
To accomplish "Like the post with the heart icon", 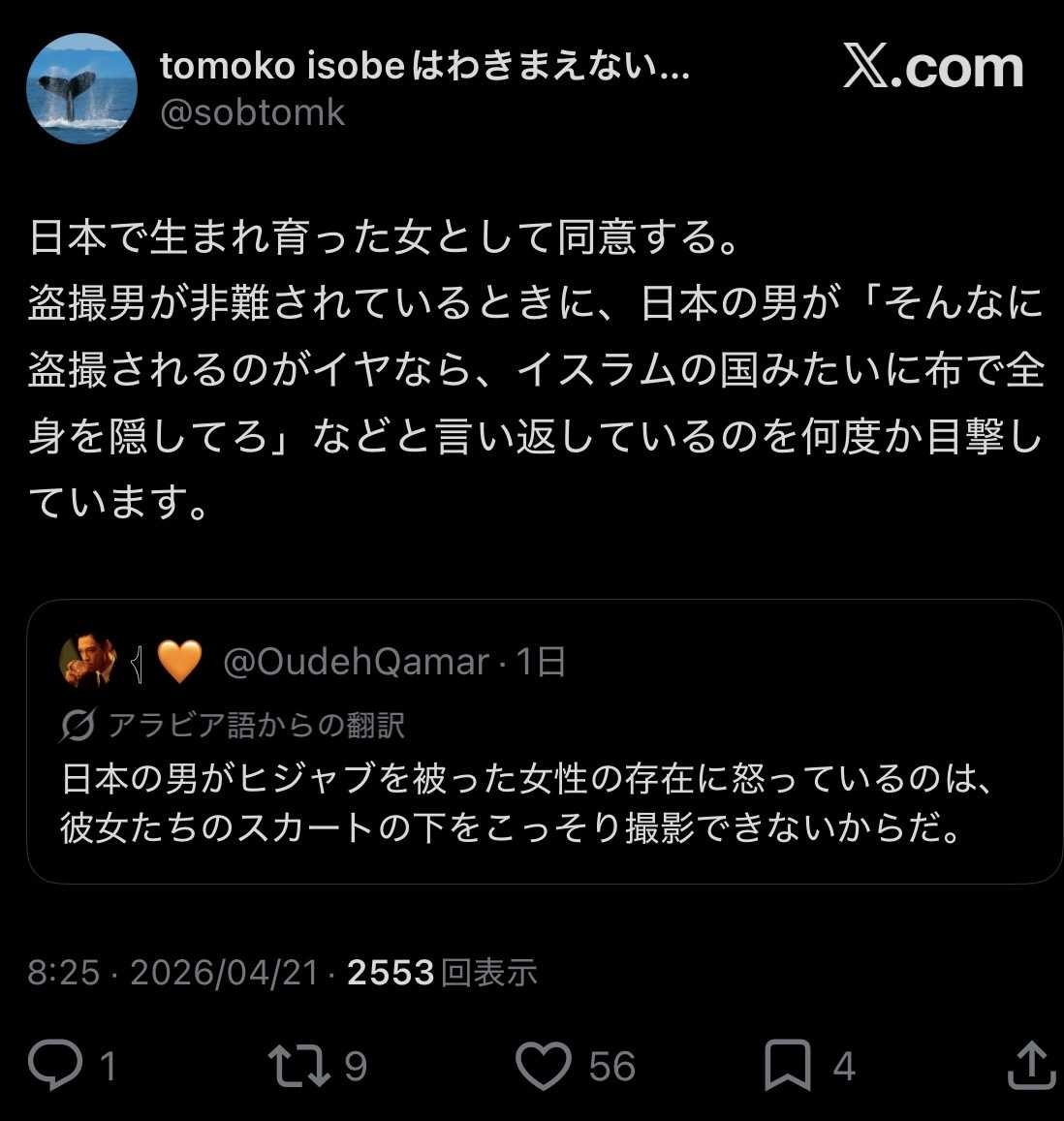I will click(543, 1066).
